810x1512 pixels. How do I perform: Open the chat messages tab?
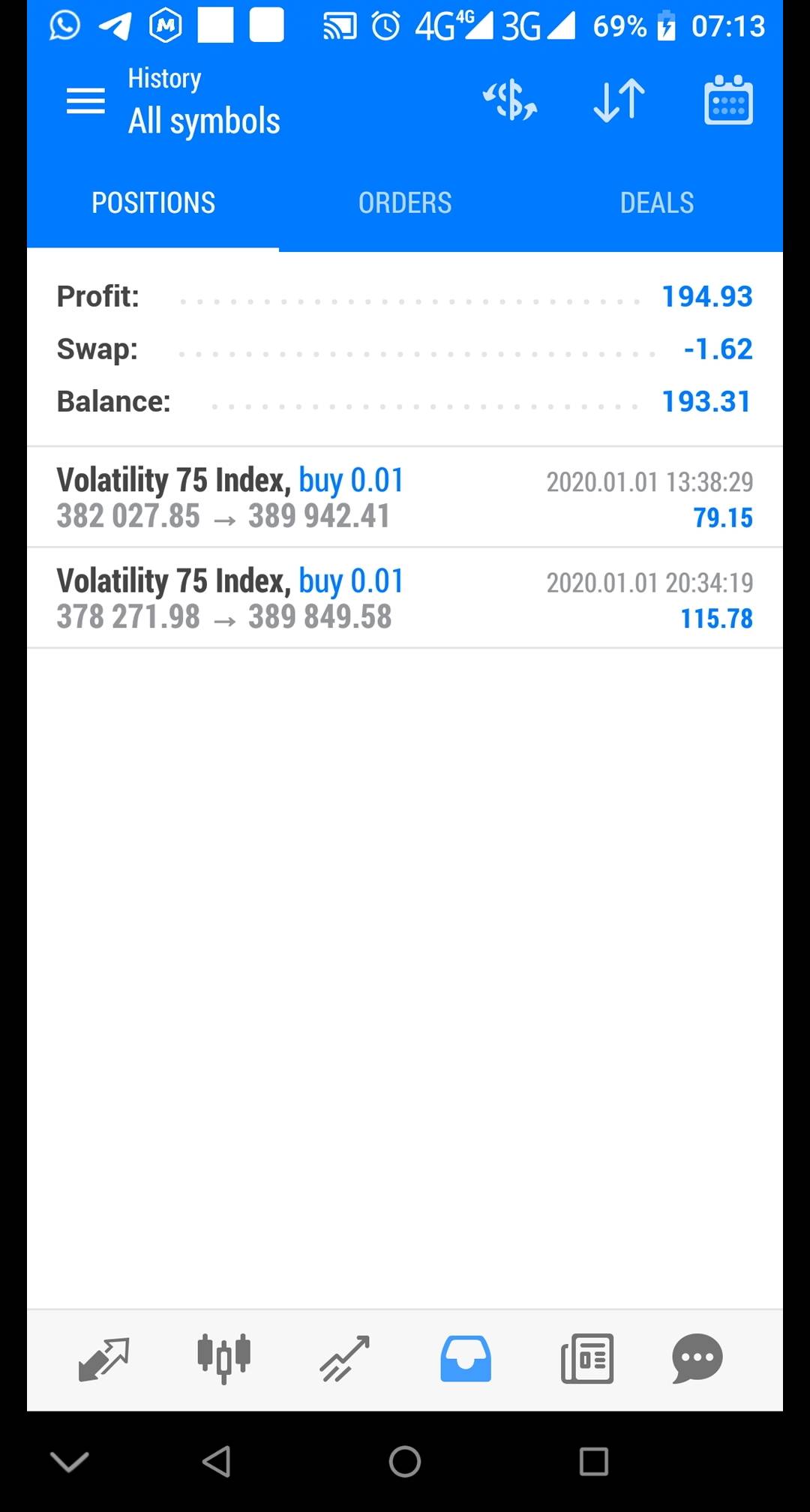coord(697,1359)
